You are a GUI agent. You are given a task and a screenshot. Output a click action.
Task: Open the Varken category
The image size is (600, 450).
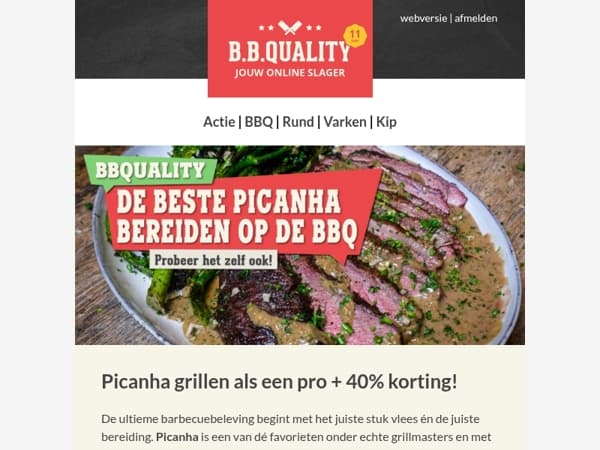(x=345, y=122)
